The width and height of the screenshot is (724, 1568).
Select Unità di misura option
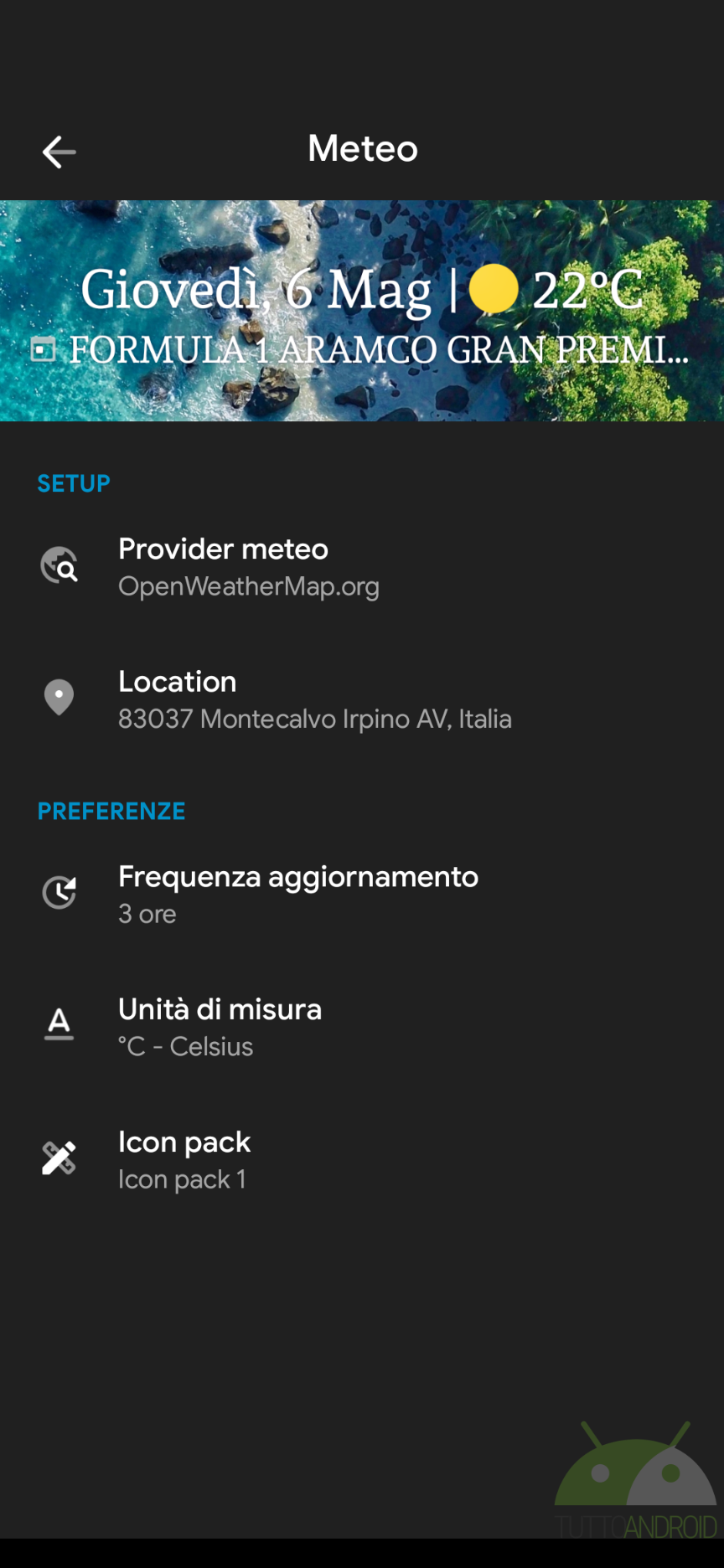362,1027
